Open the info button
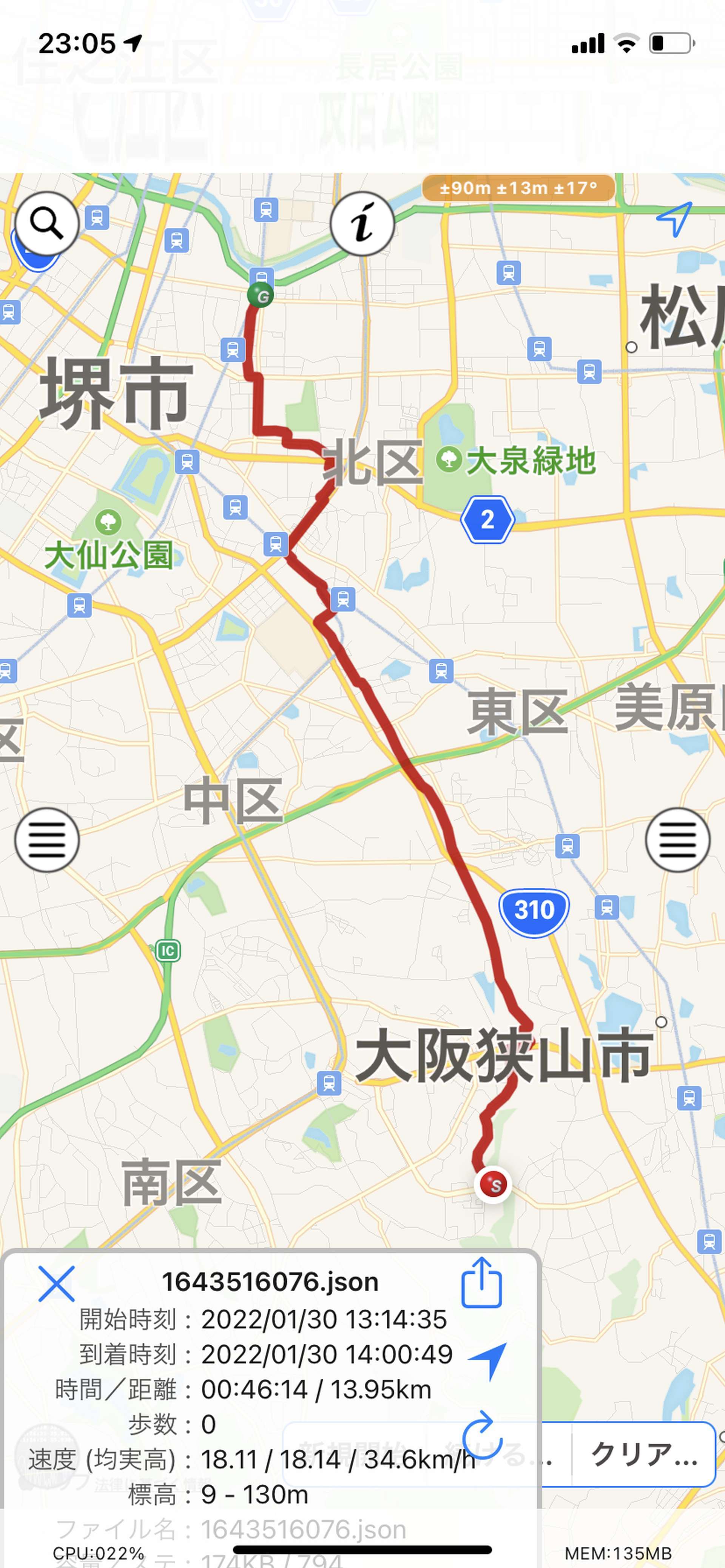 (x=362, y=223)
